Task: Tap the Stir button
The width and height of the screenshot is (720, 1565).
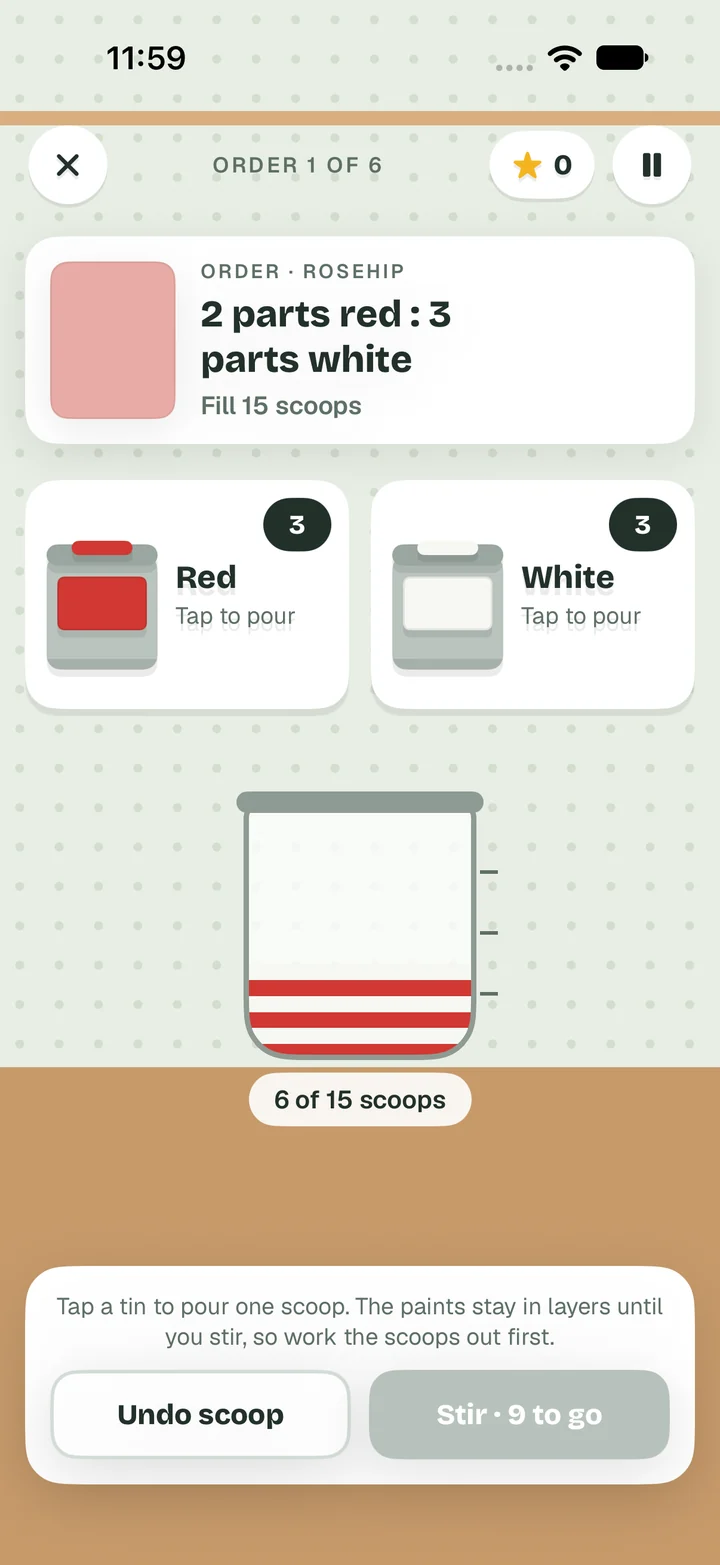Action: pyautogui.click(x=519, y=1414)
